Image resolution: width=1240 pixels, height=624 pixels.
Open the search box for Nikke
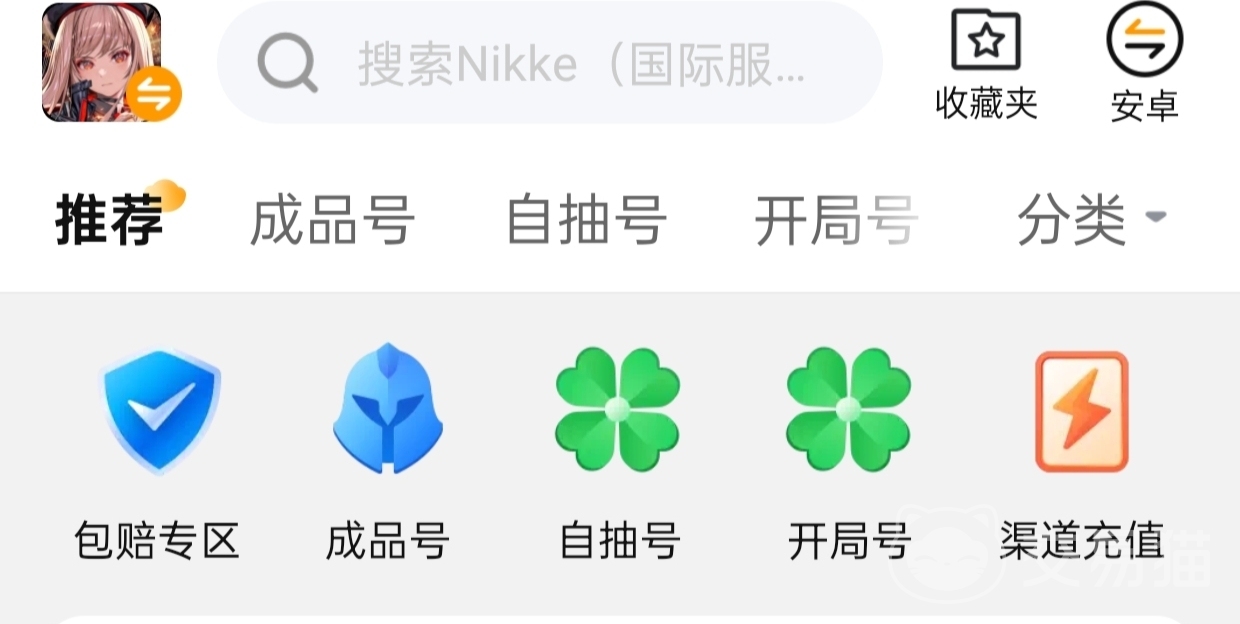pos(550,64)
